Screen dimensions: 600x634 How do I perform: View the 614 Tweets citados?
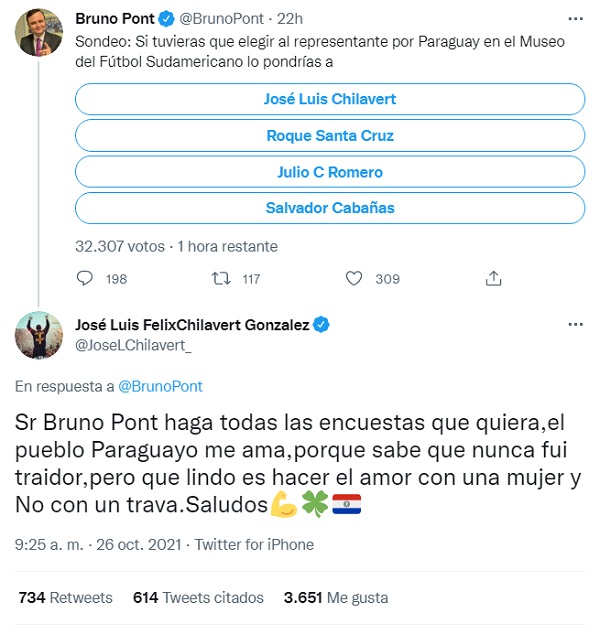pyautogui.click(x=198, y=597)
